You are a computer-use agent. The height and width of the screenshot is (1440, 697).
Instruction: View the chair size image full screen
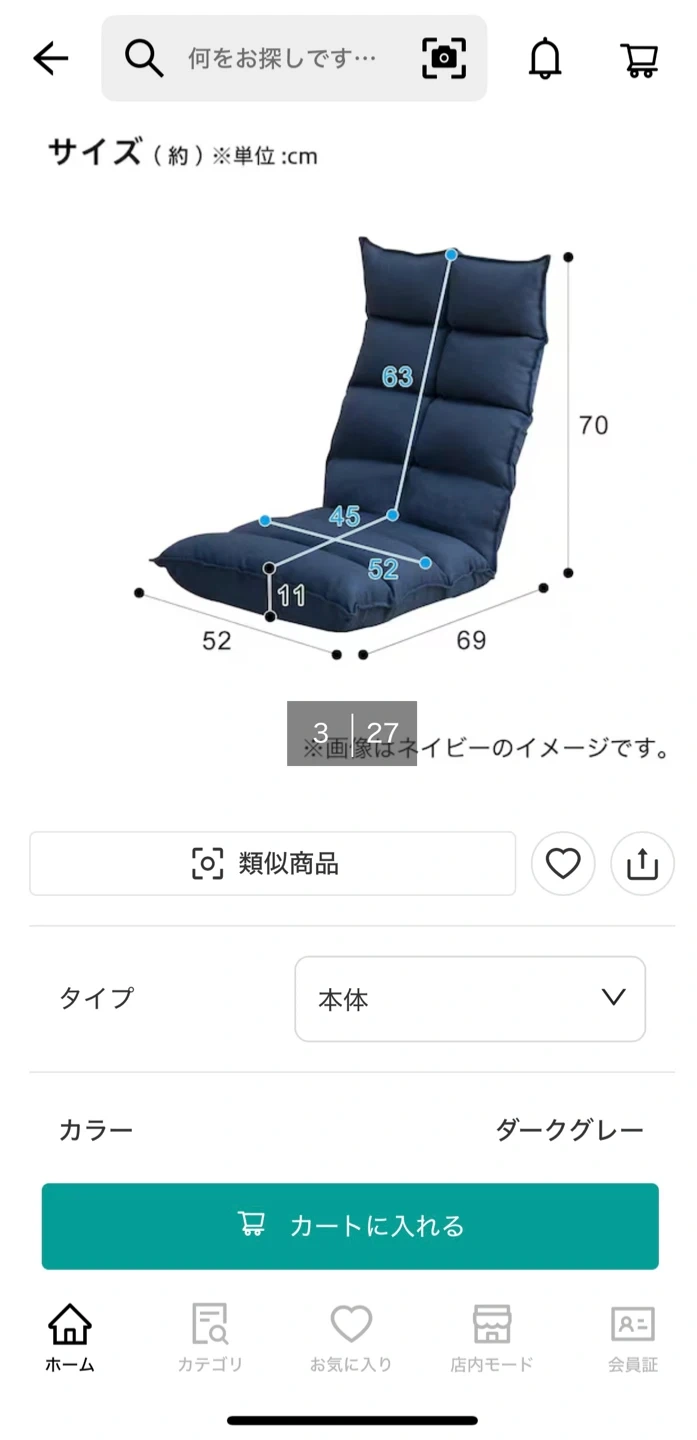pos(350,440)
